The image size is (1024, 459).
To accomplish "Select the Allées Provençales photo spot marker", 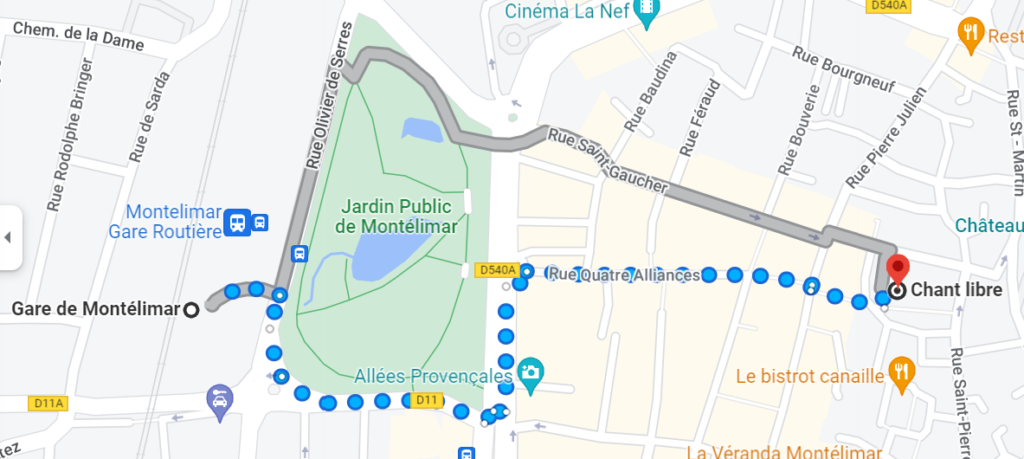I will [x=531, y=373].
